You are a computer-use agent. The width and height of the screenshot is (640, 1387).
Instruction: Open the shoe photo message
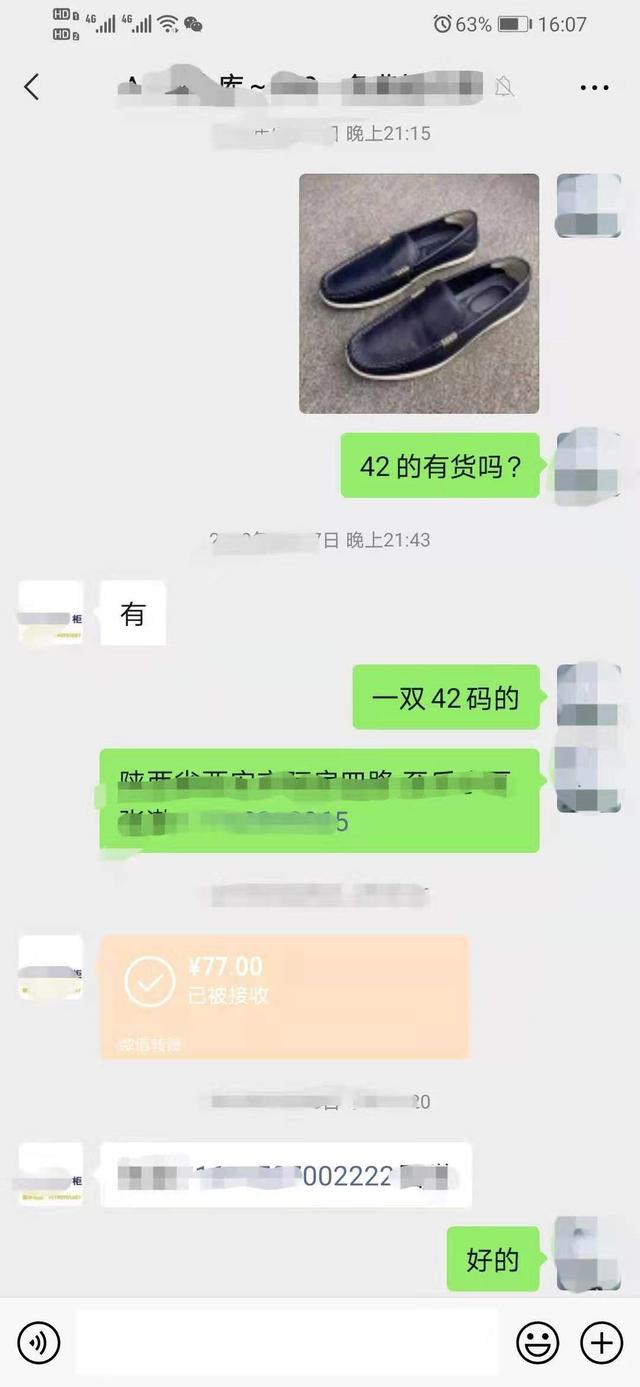point(419,293)
